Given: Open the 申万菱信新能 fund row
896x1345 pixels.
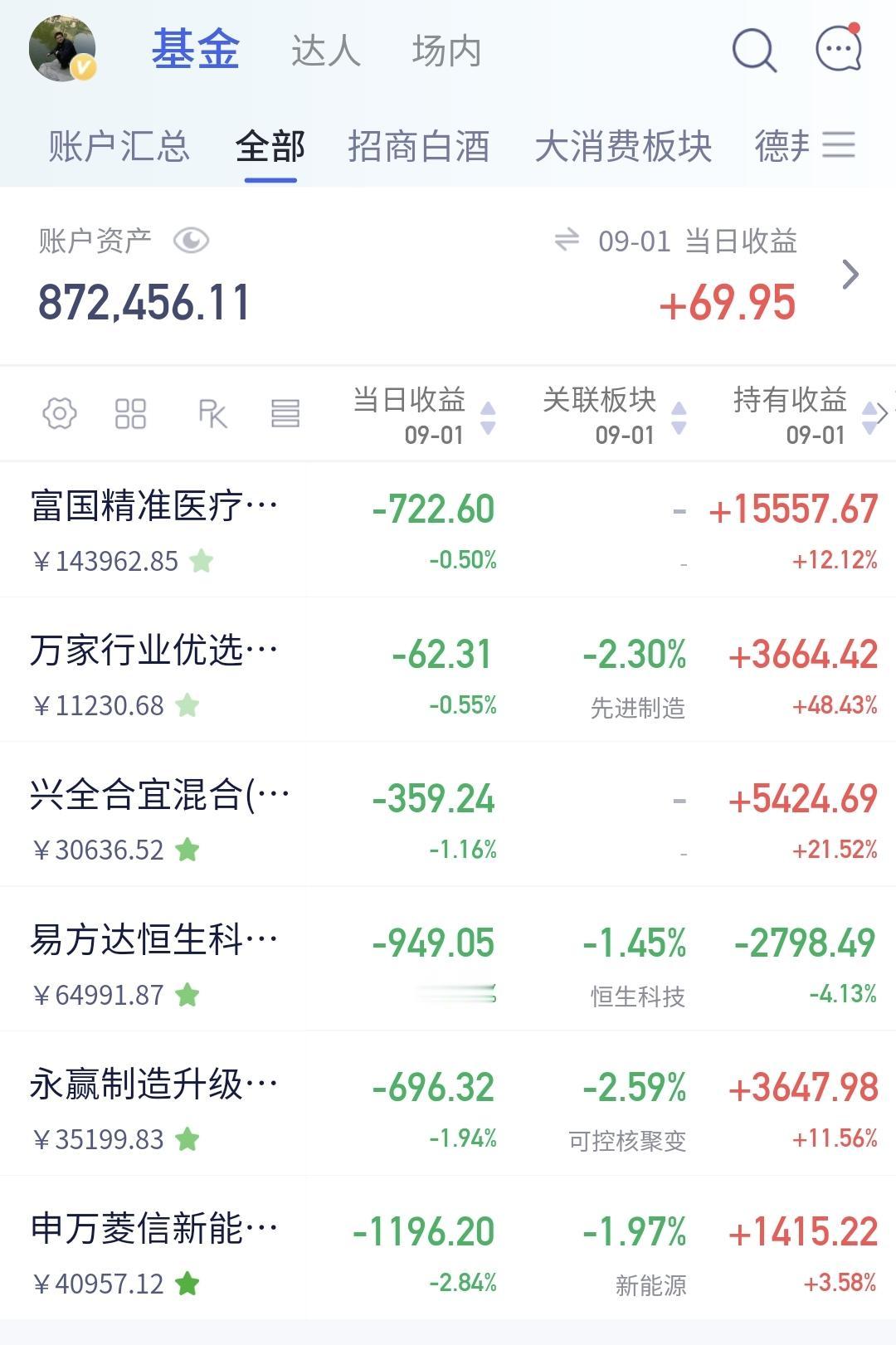Looking at the screenshot, I should pos(448,1248).
